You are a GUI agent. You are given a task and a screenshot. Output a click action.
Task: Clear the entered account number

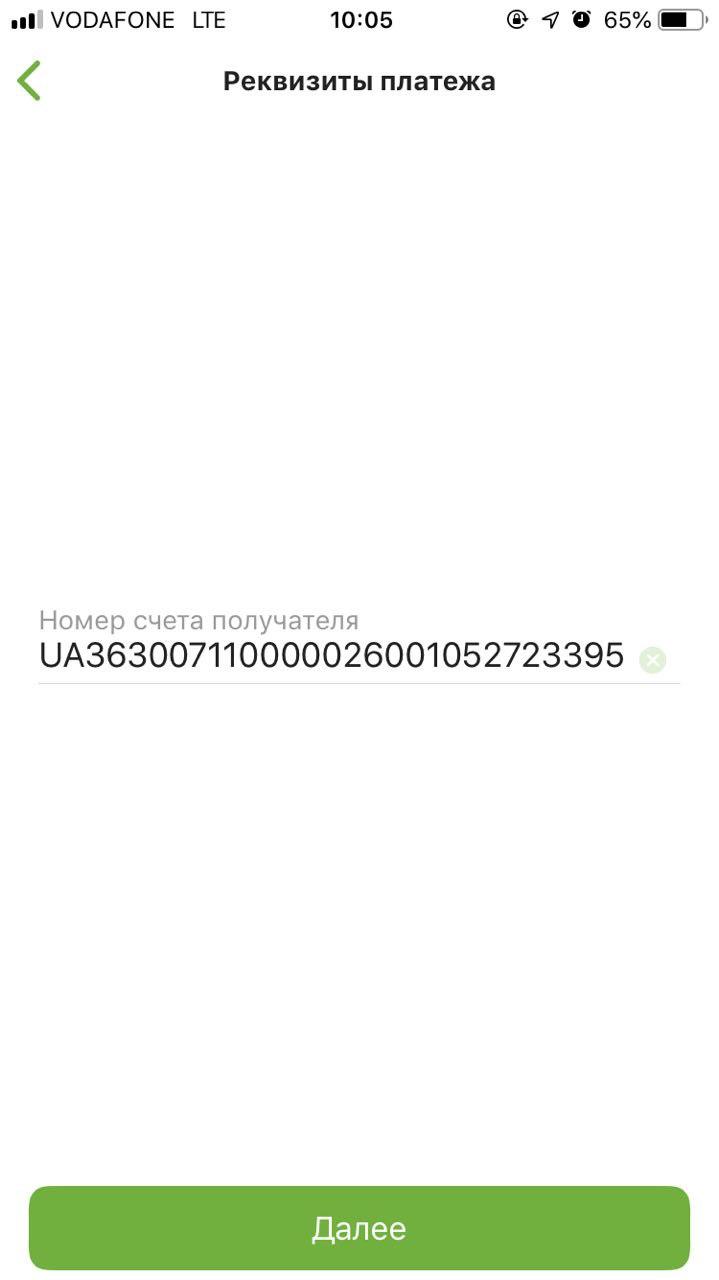[653, 660]
